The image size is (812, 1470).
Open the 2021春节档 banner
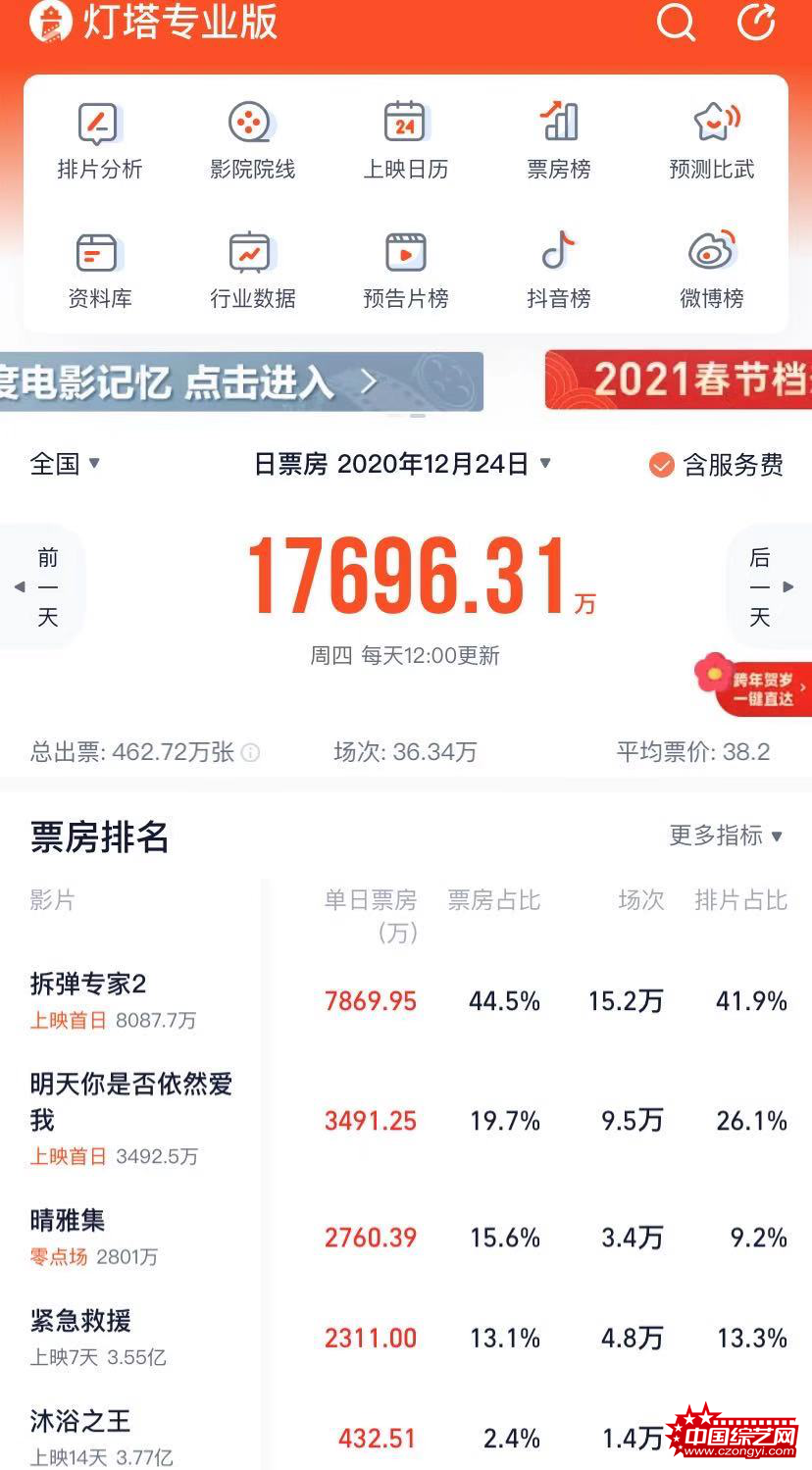coord(679,380)
